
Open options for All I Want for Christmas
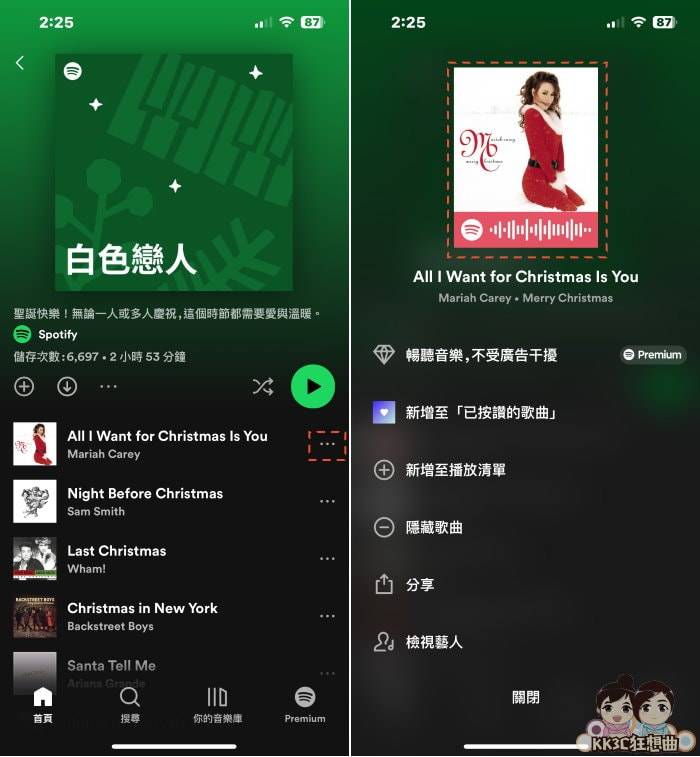point(326,444)
